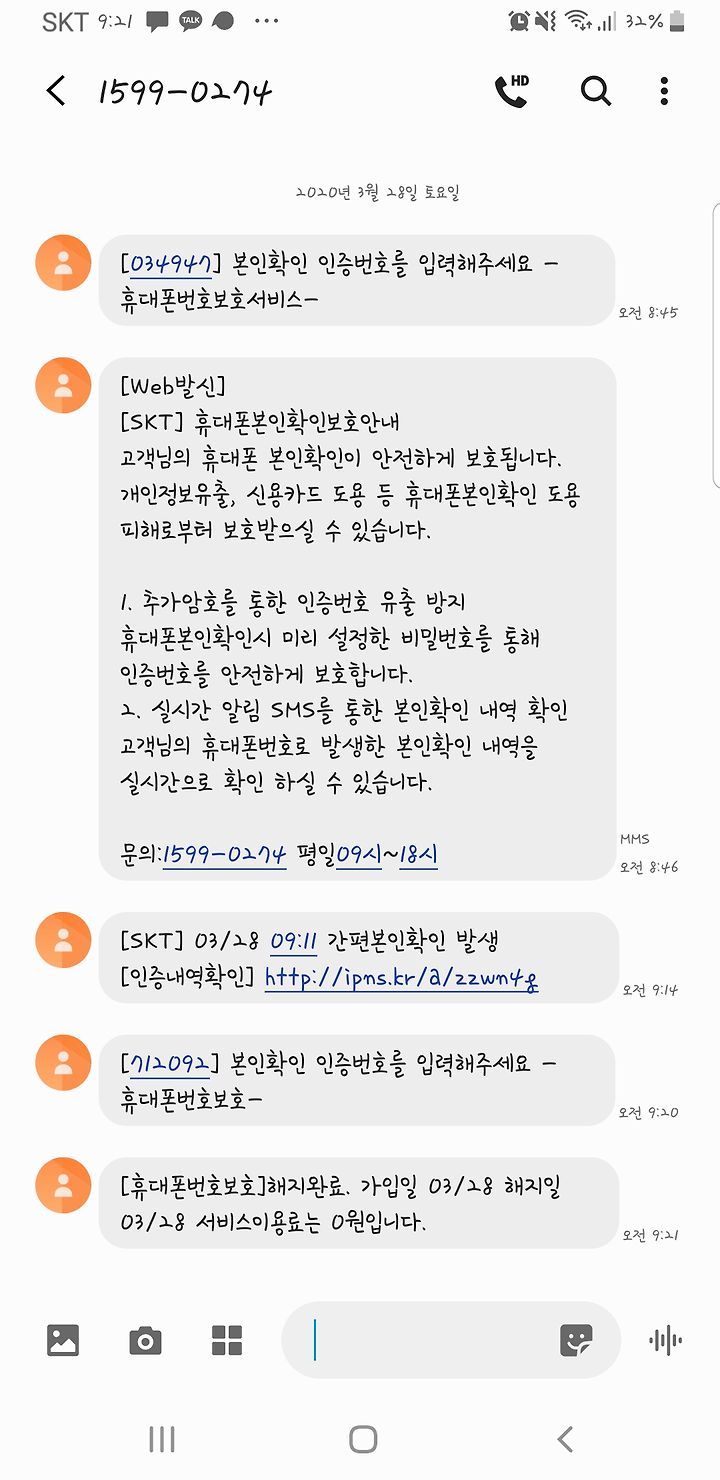Open the camera from the message bar

[145, 1340]
